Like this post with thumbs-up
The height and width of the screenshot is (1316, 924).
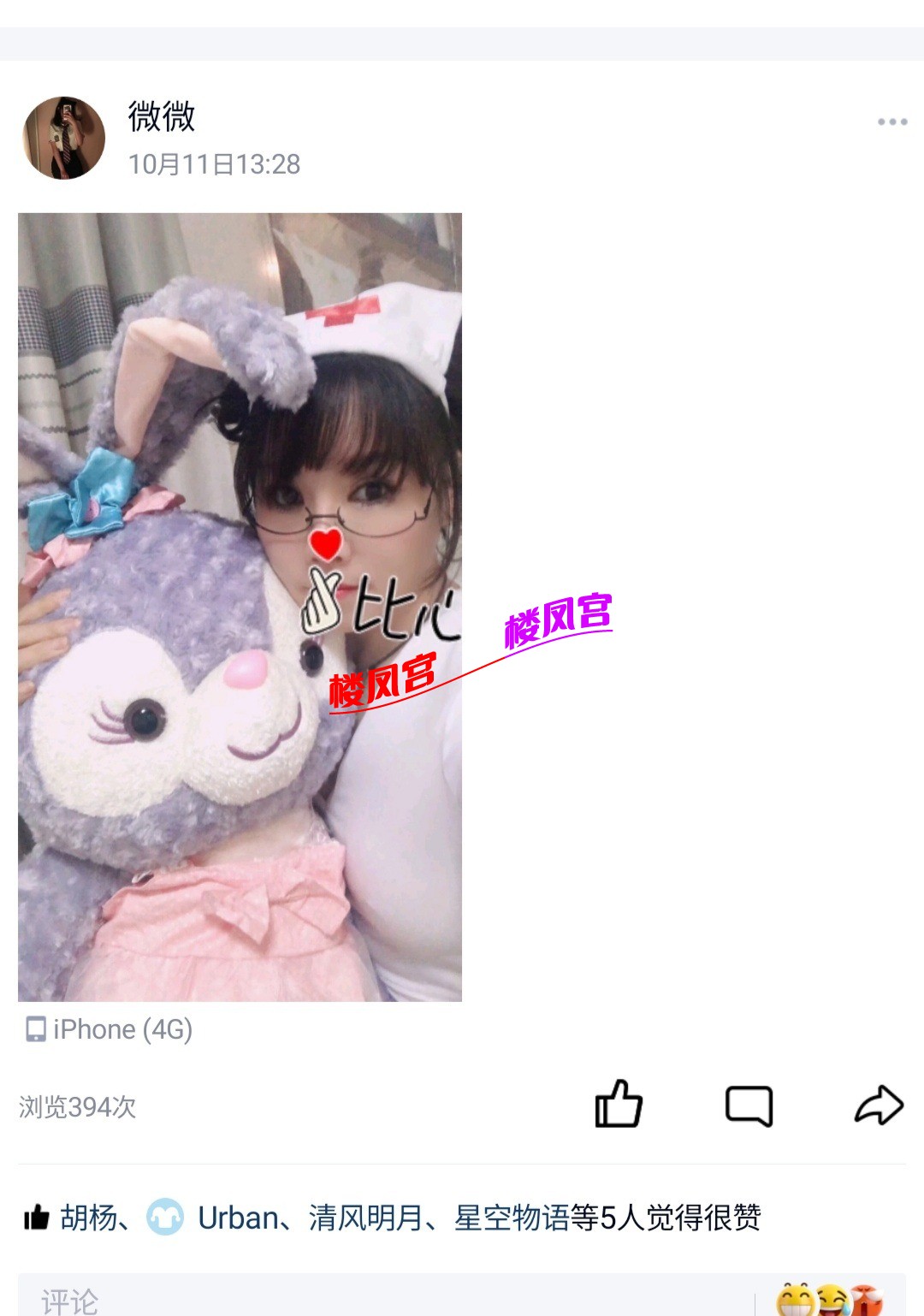[618, 1104]
